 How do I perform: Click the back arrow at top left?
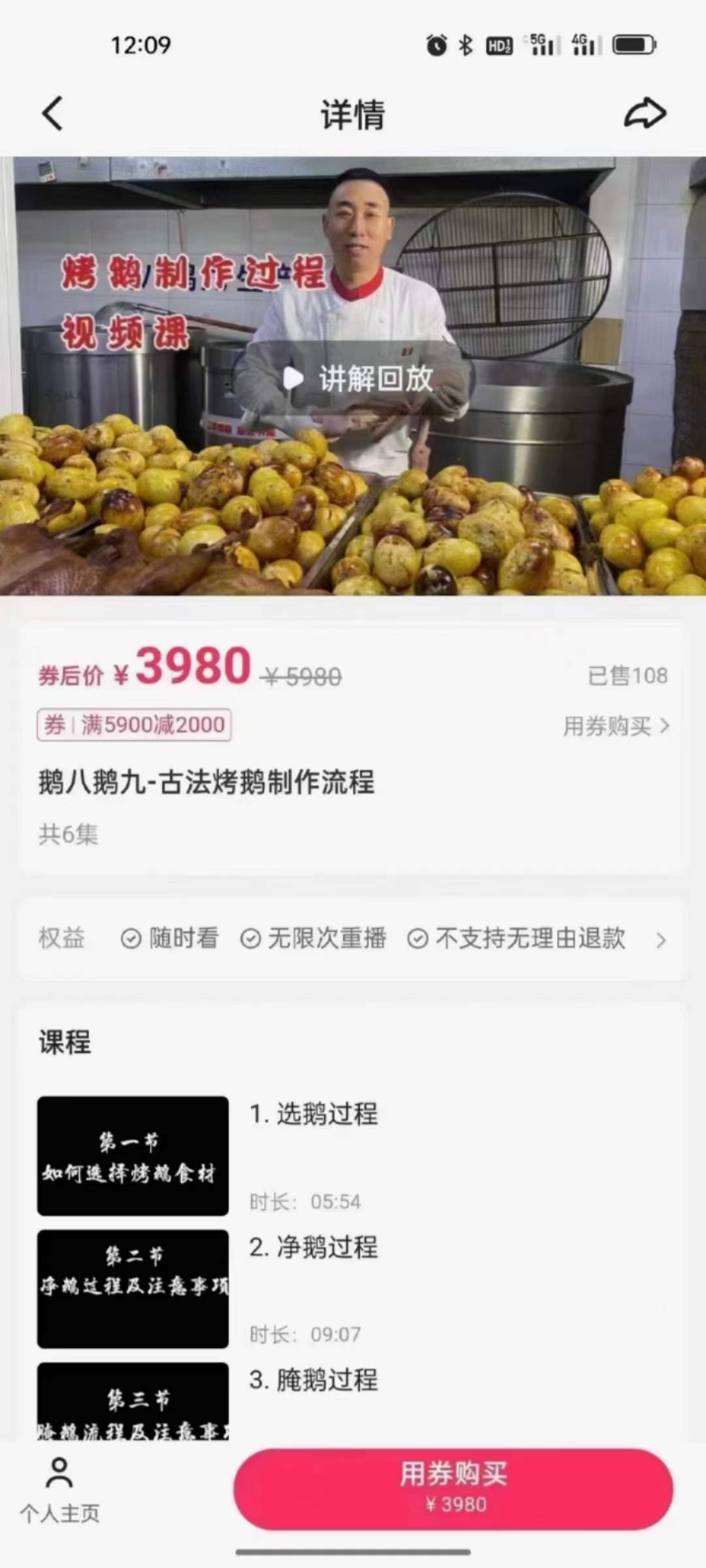52,114
